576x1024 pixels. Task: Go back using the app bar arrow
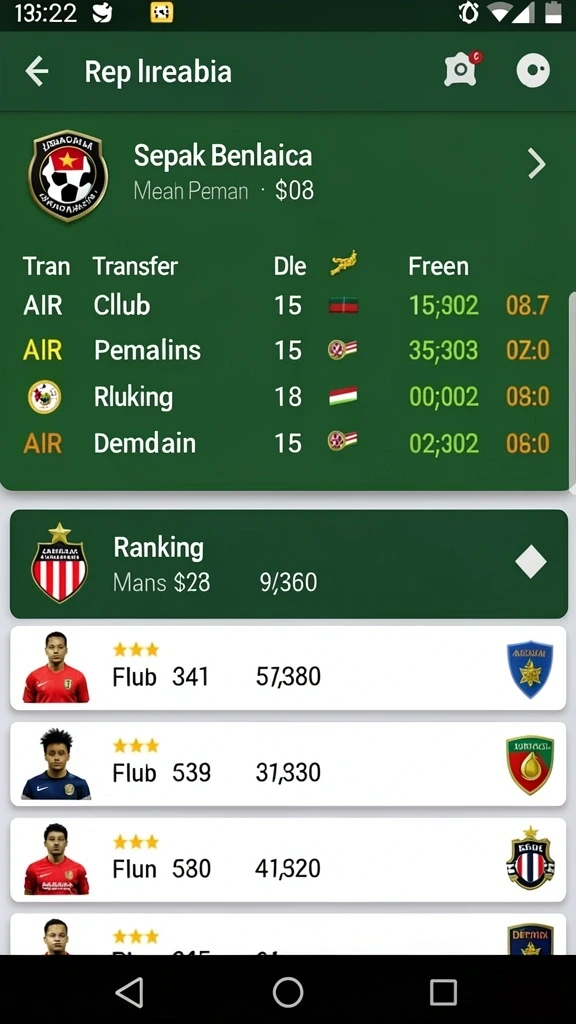coord(37,71)
